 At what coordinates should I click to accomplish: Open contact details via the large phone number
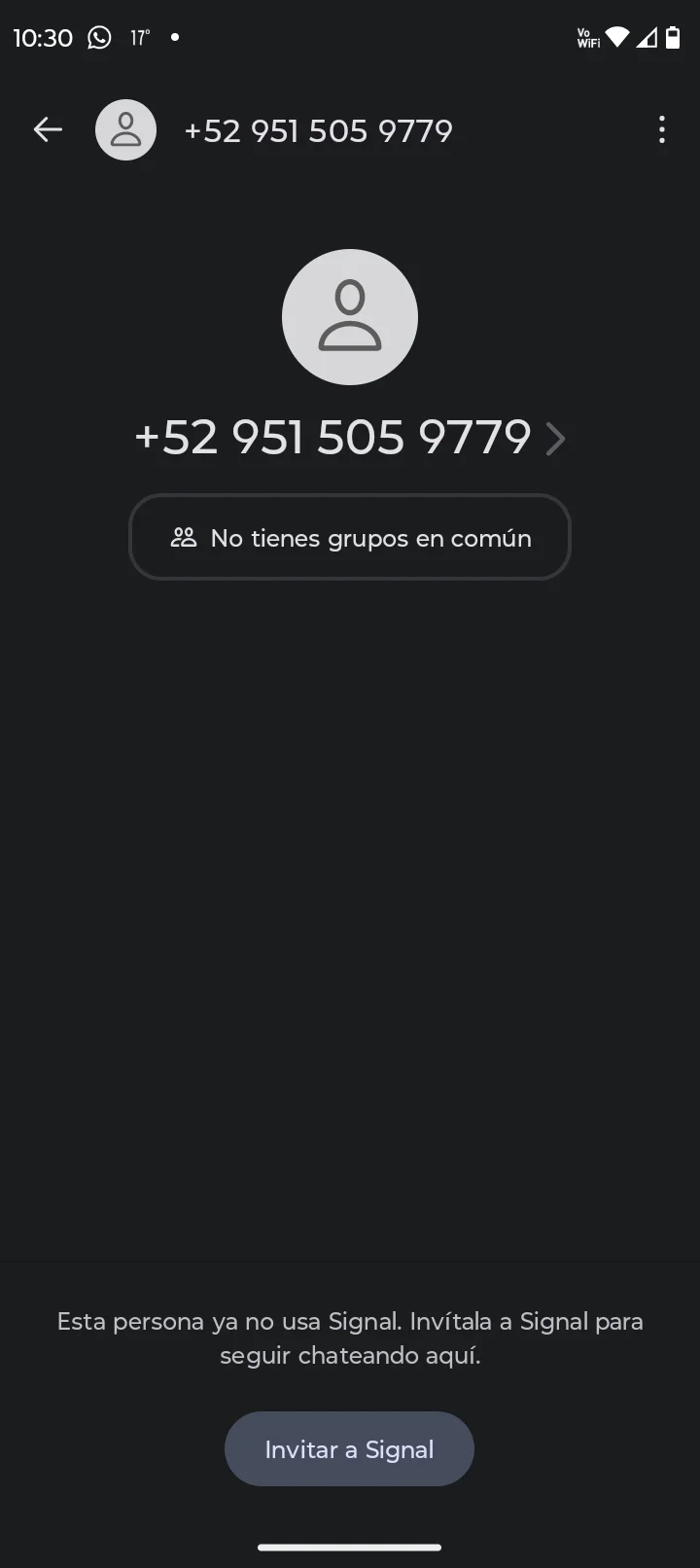tap(350, 438)
